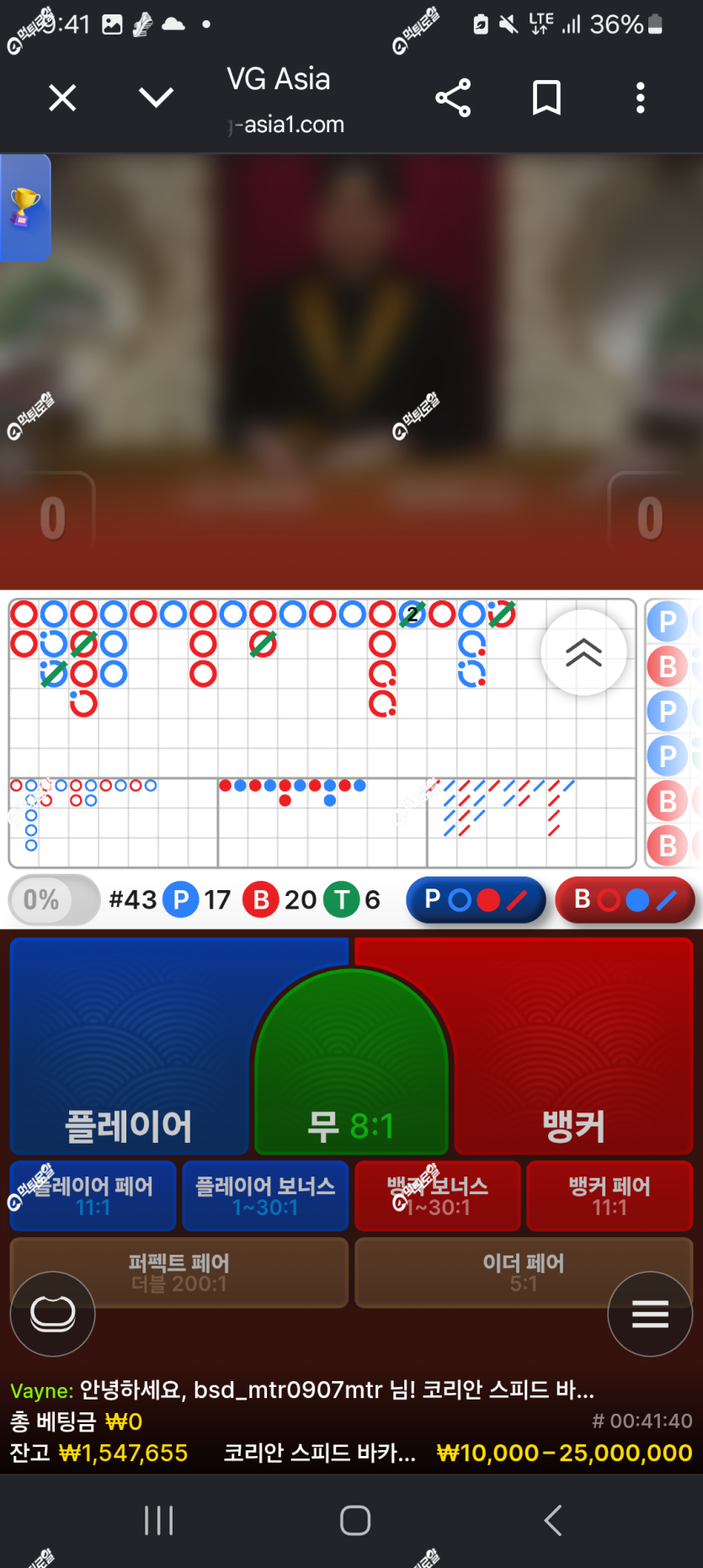Place a bet on 플레이어
The image size is (703, 1568).
pyautogui.click(x=130, y=1046)
